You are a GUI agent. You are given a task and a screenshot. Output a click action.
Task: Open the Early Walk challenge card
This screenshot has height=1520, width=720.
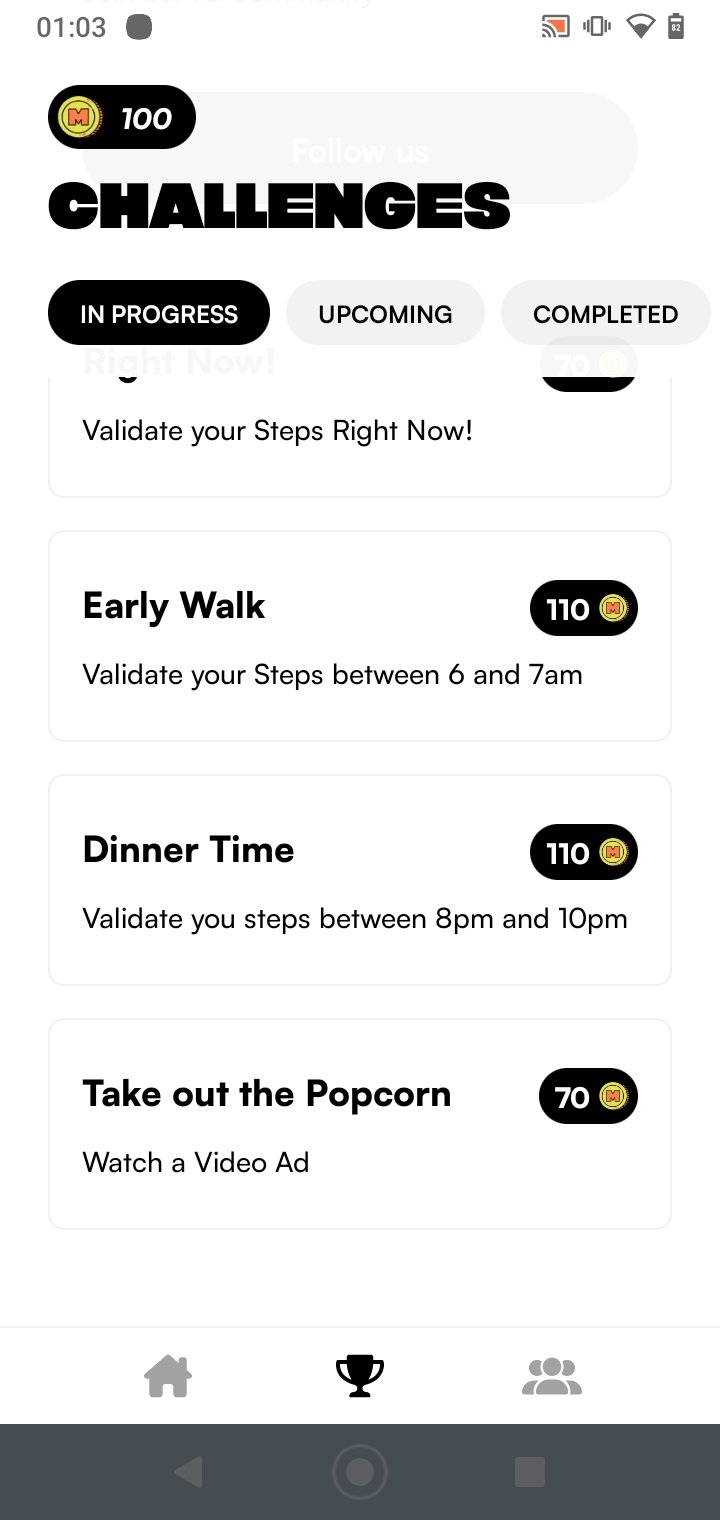(360, 636)
